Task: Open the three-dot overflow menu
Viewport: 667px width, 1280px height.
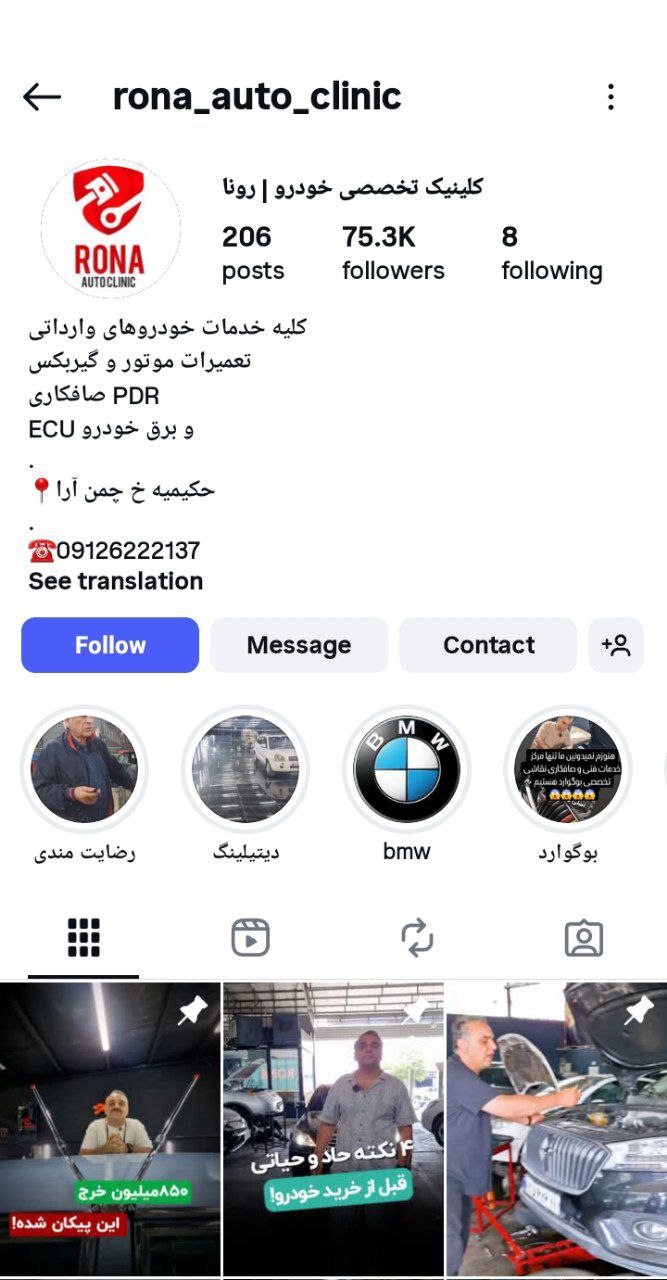Action: 610,97
